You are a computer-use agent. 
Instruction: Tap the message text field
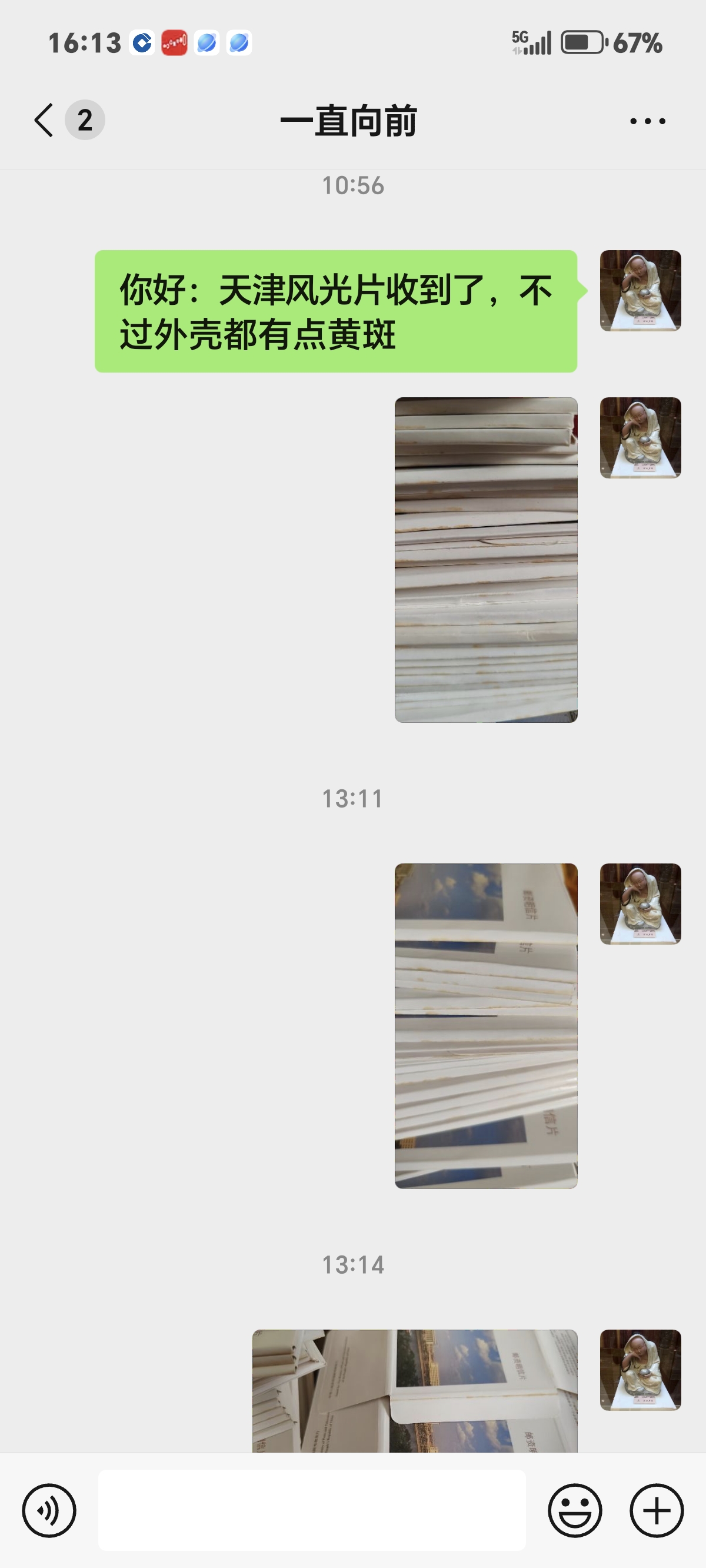[x=312, y=1510]
